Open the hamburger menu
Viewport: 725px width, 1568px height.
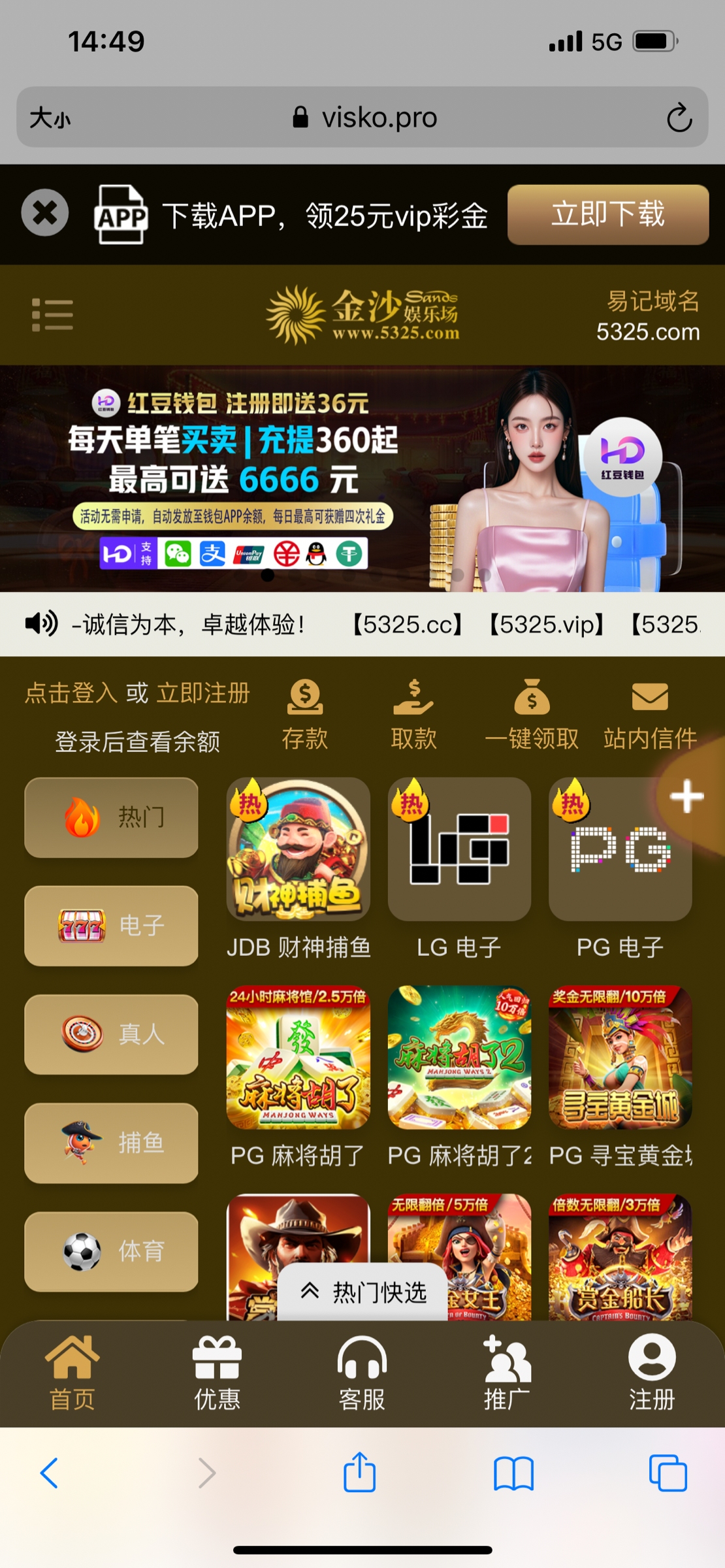pos(52,315)
